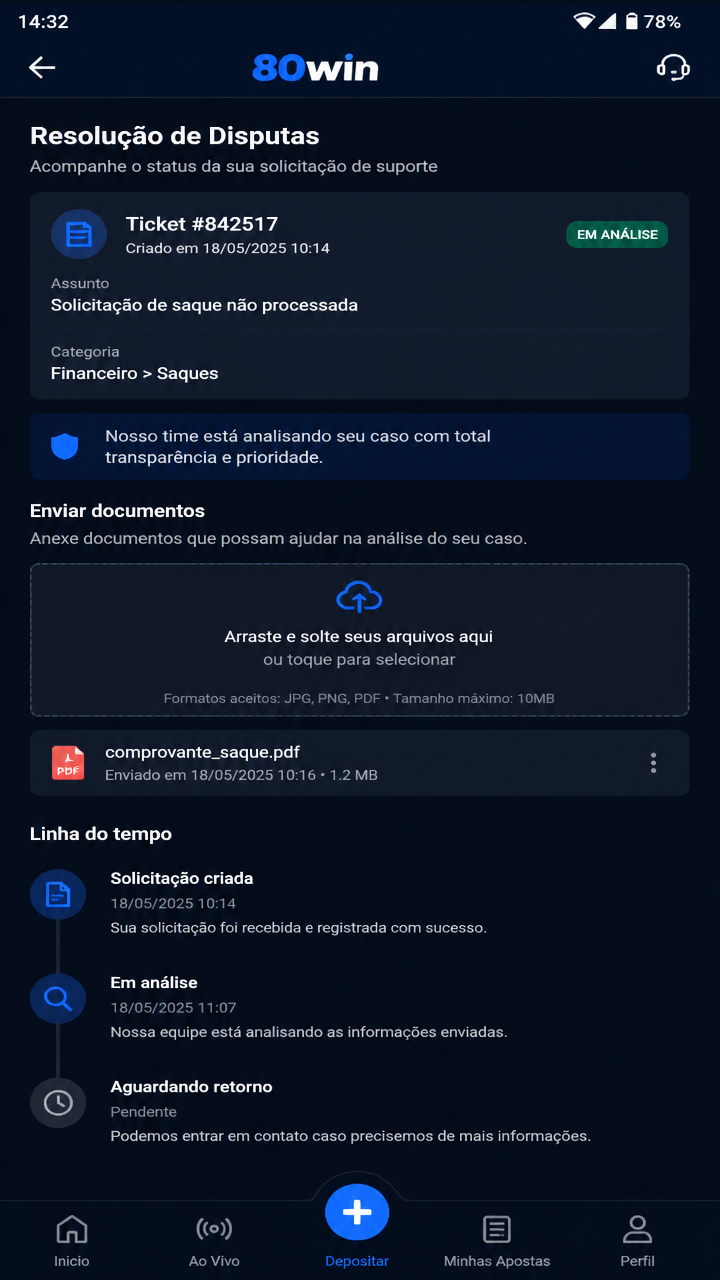Switch to the Ao Vivo tab

click(x=214, y=1241)
